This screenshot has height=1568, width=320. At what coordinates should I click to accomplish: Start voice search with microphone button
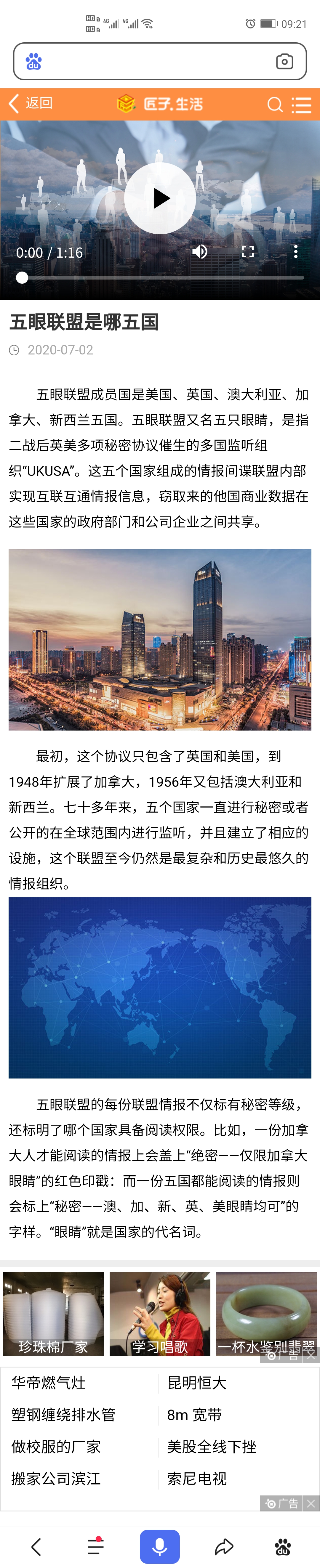click(x=160, y=1546)
